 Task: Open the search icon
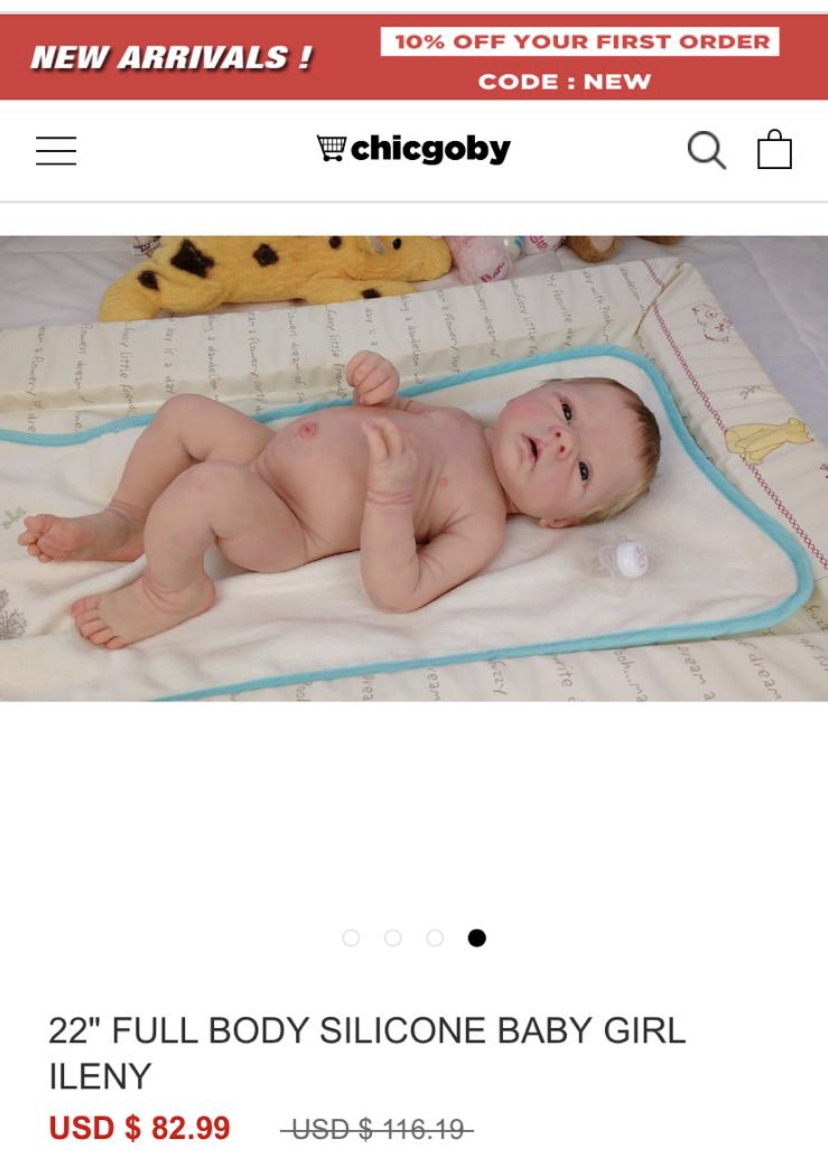(x=706, y=151)
